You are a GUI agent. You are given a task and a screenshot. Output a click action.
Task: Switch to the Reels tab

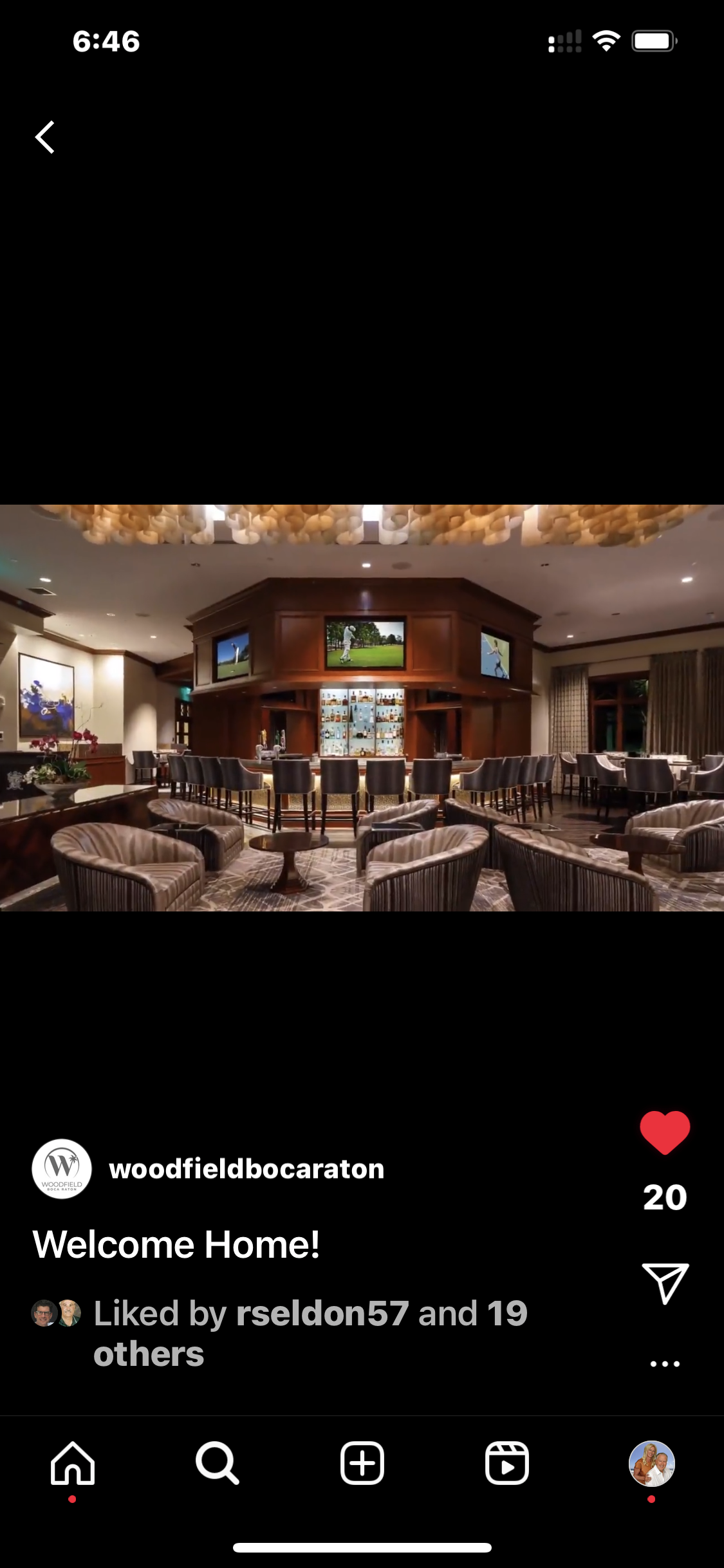tap(507, 1463)
